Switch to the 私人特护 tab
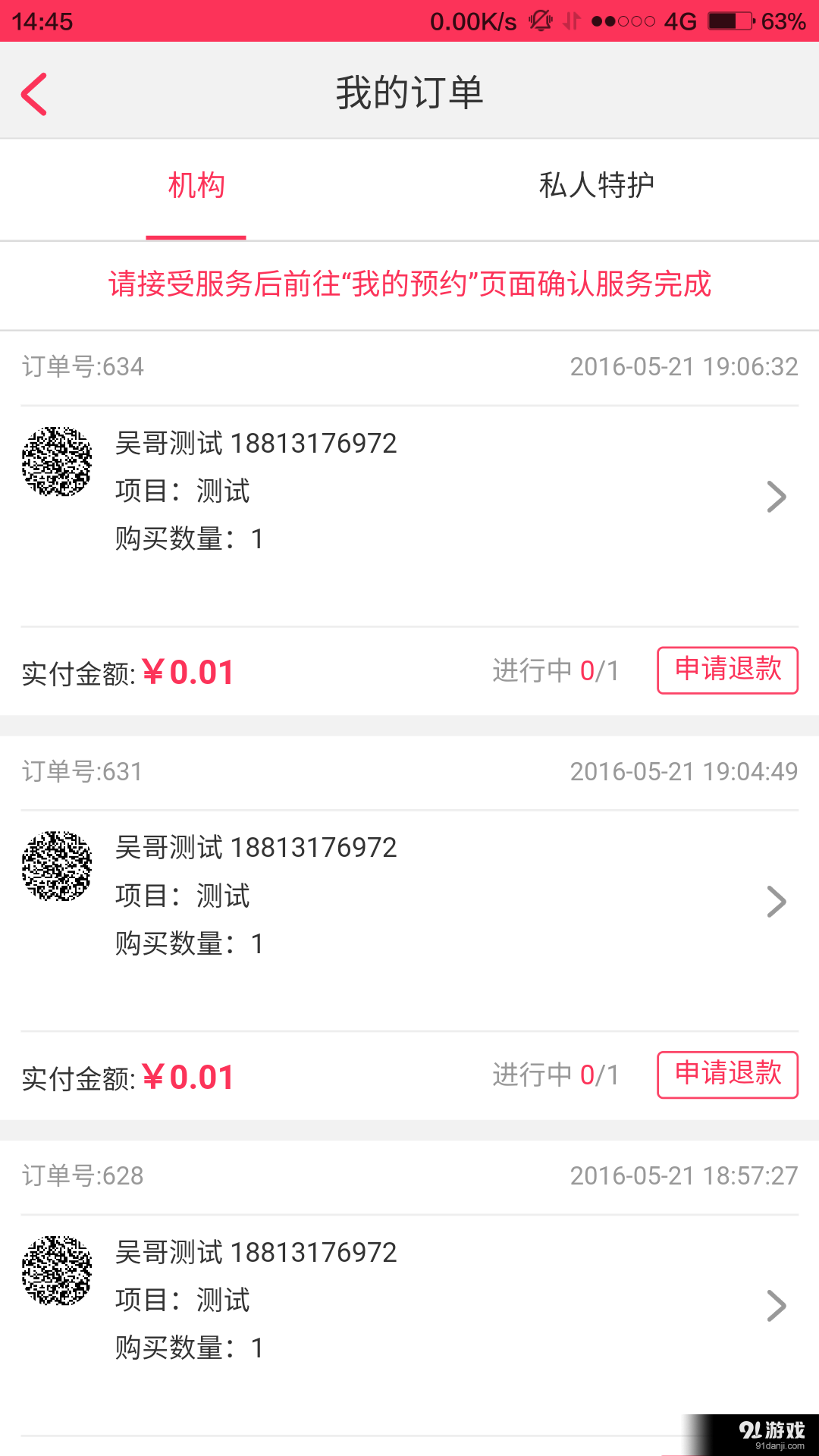The height and width of the screenshot is (1456, 819). pyautogui.click(x=596, y=184)
